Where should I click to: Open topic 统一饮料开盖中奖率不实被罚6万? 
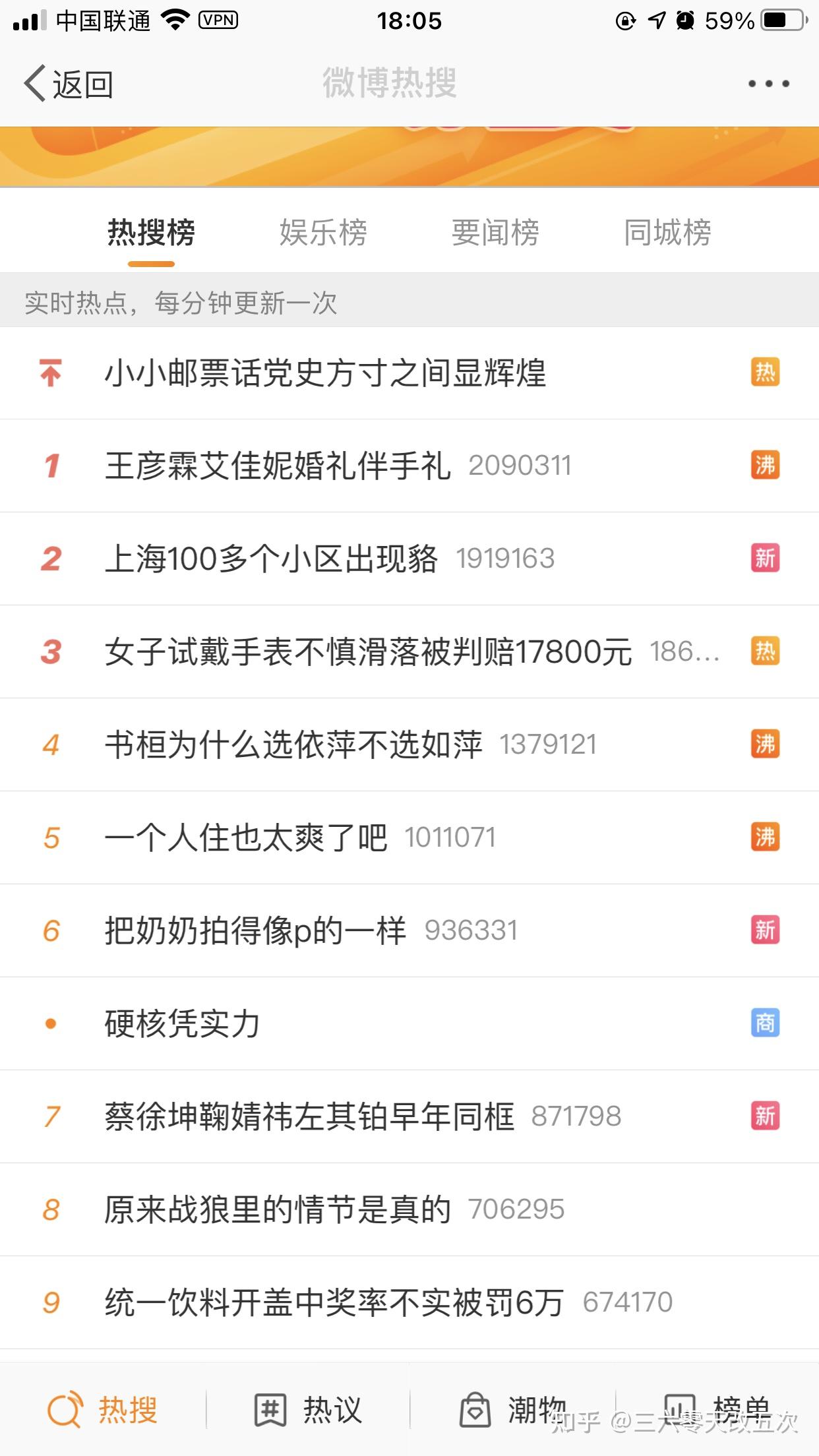409,1302
